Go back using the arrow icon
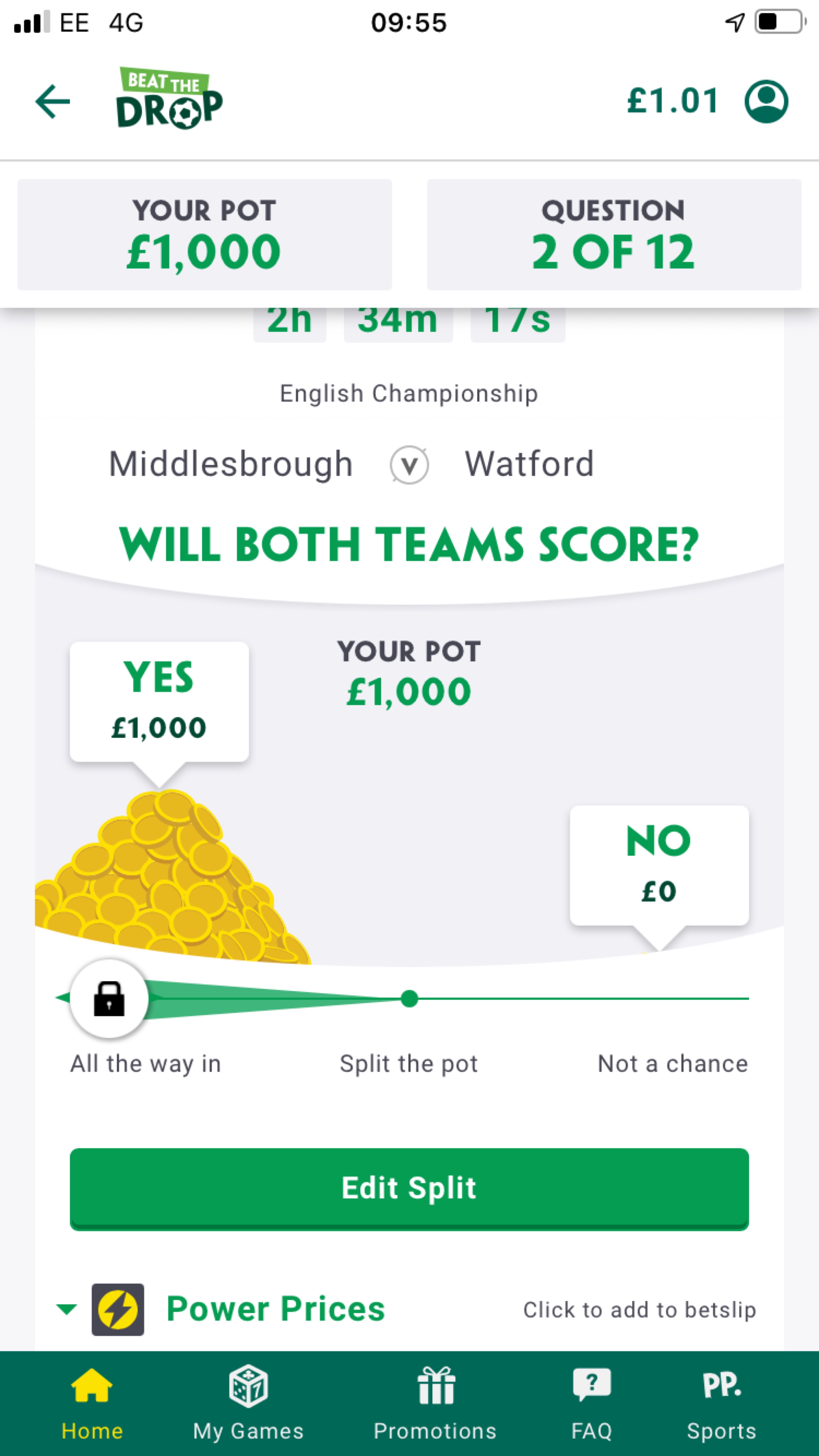The width and height of the screenshot is (819, 1456). click(x=53, y=102)
